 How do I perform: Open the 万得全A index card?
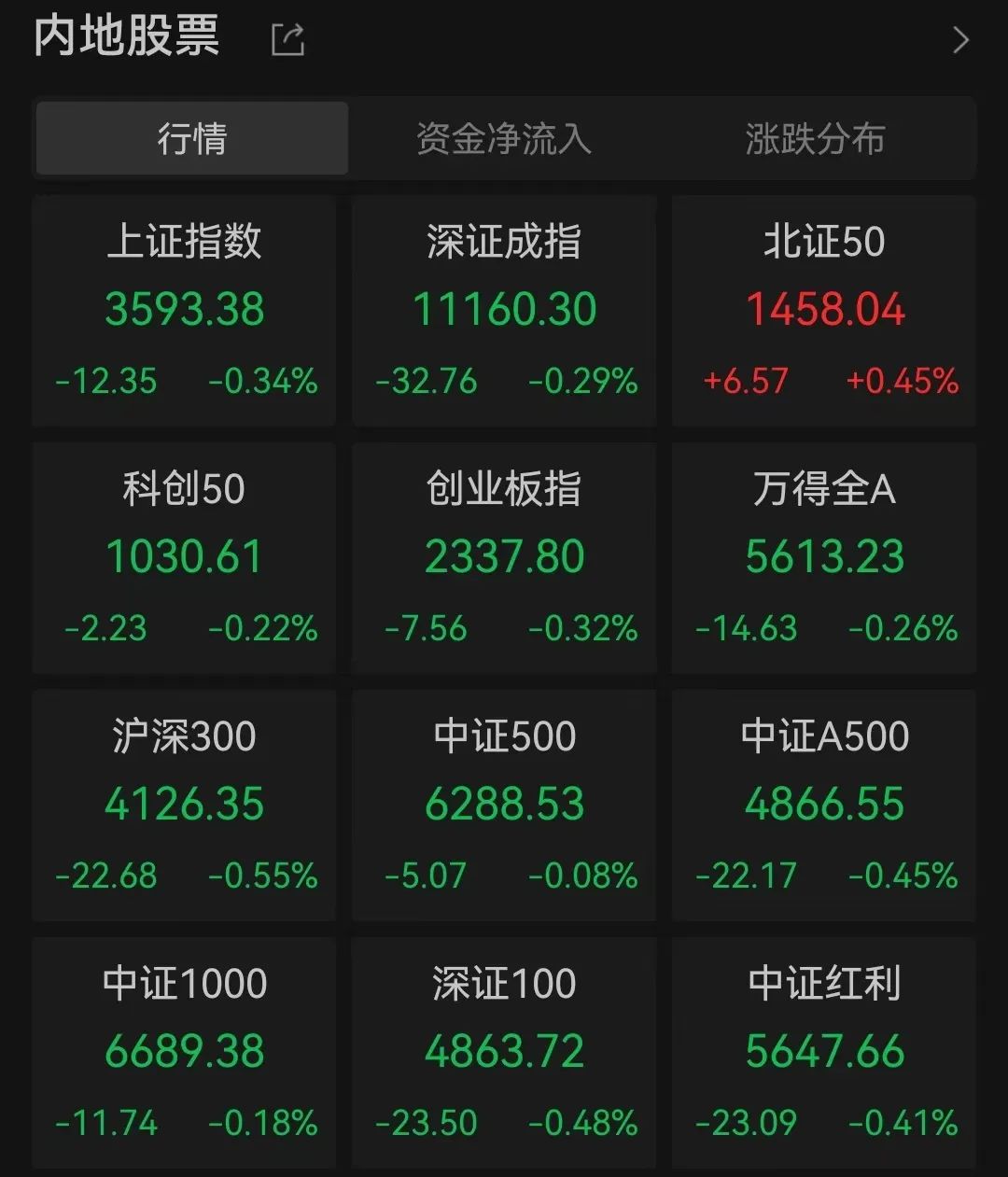[x=824, y=557]
